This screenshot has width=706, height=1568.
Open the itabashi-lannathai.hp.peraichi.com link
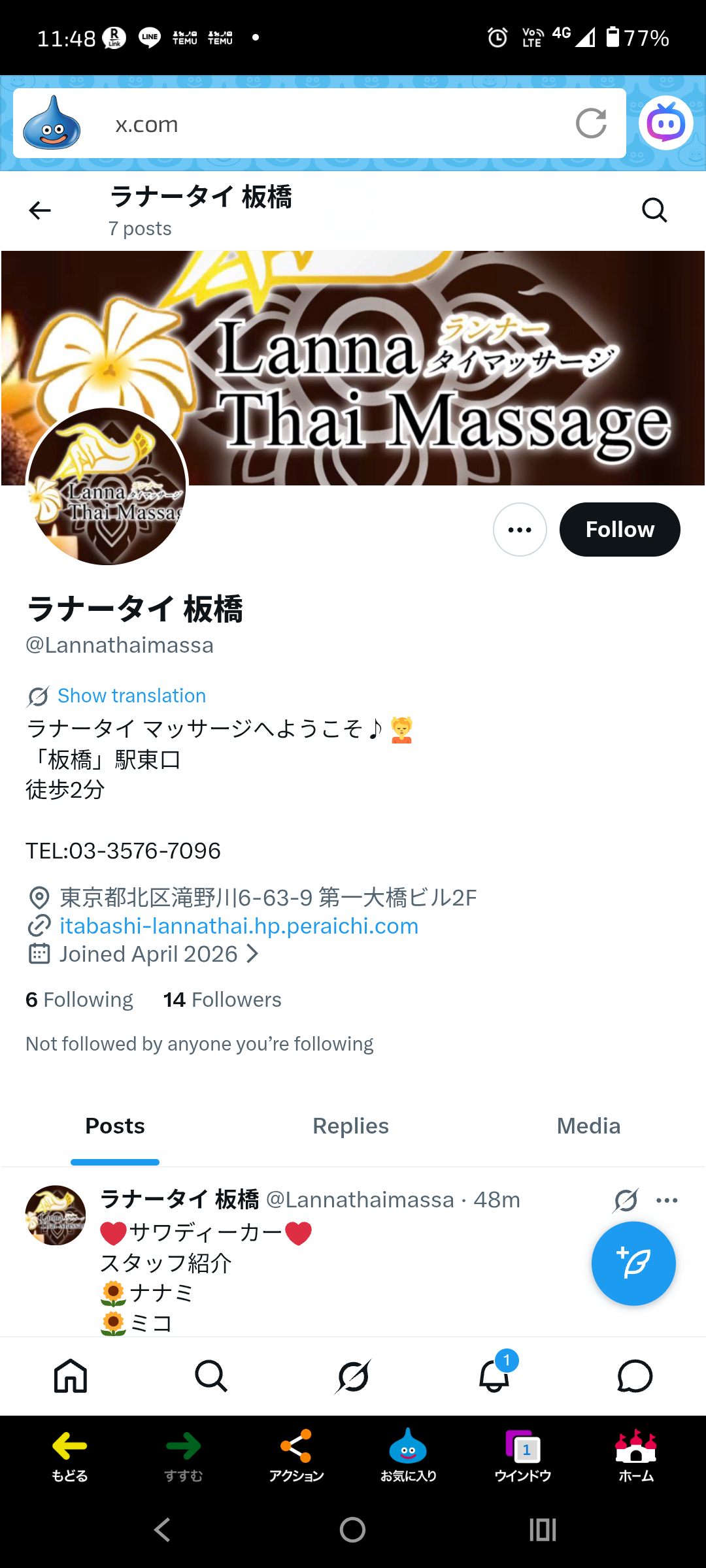[x=239, y=926]
